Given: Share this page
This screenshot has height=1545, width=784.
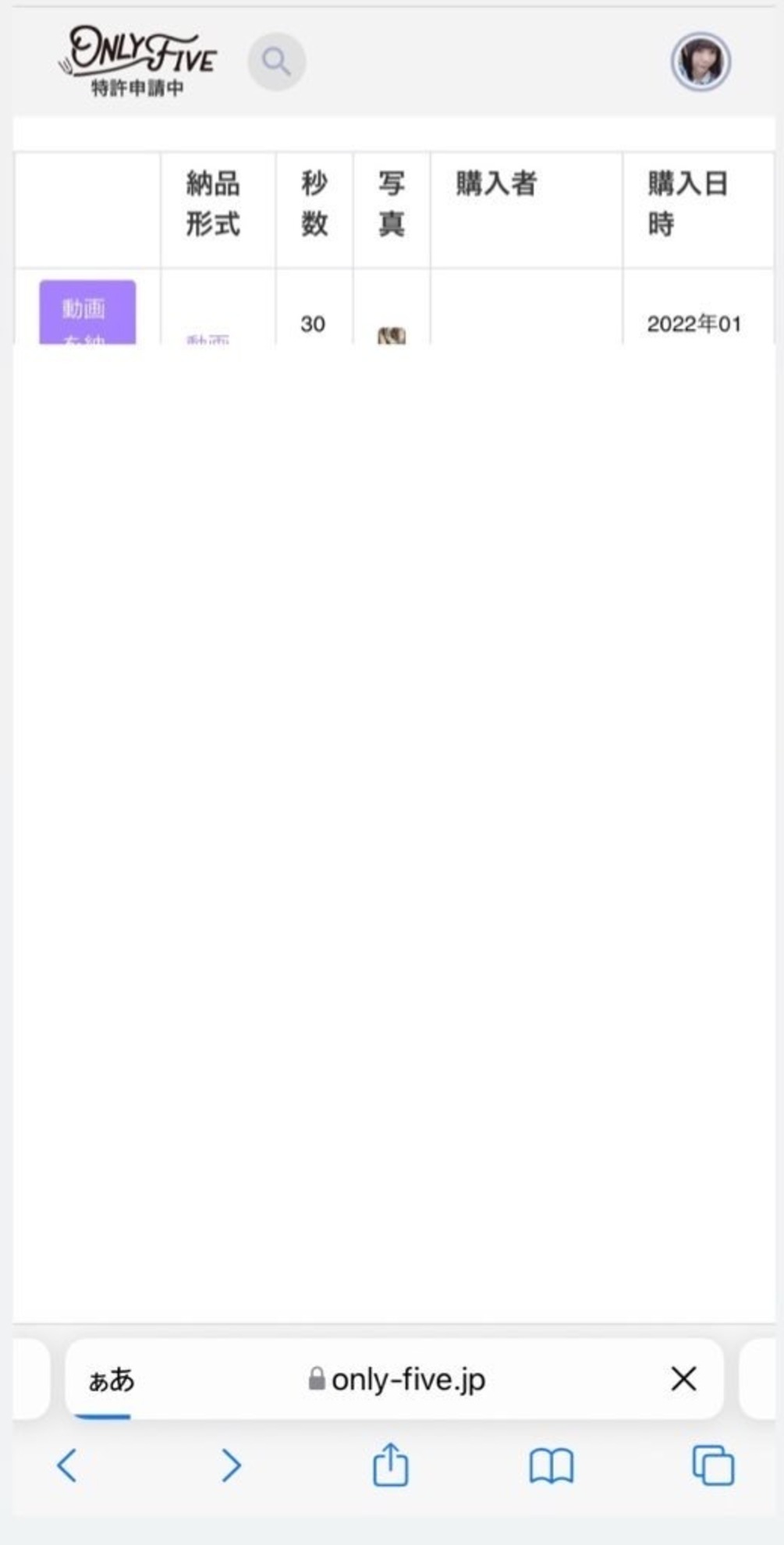Looking at the screenshot, I should coord(391,1463).
